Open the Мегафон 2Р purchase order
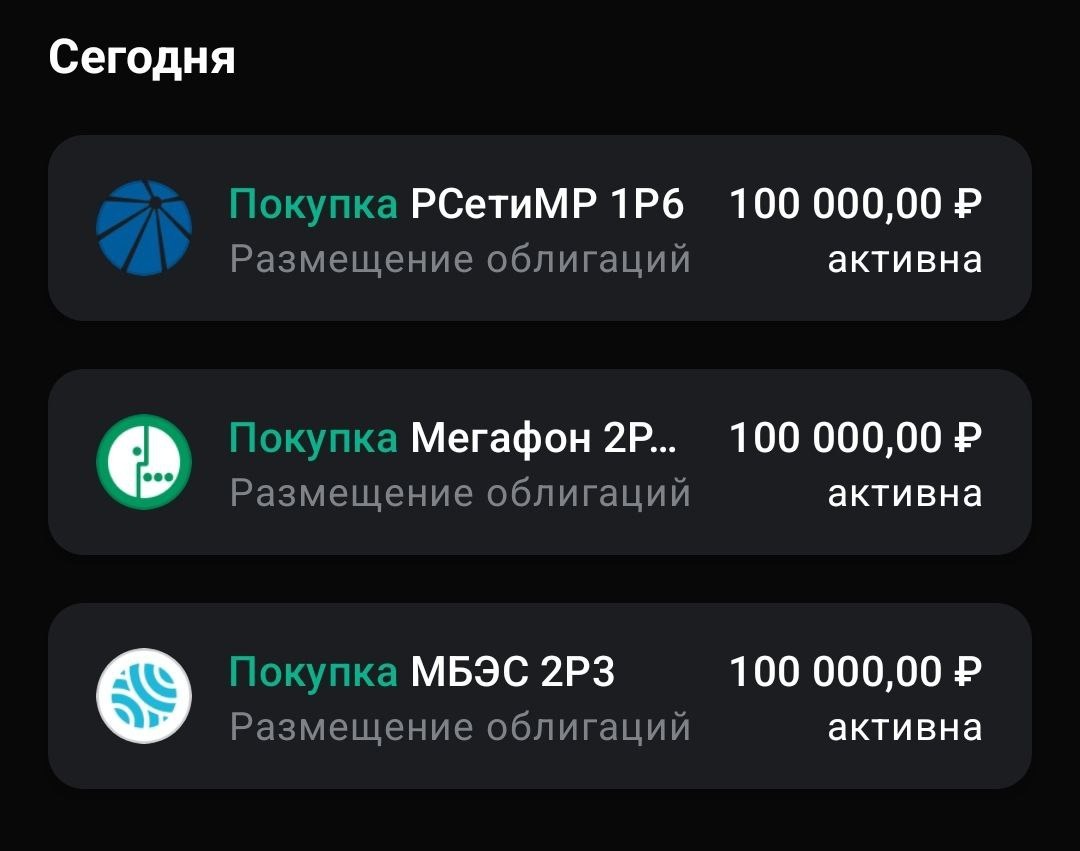1080x851 pixels. (x=539, y=462)
